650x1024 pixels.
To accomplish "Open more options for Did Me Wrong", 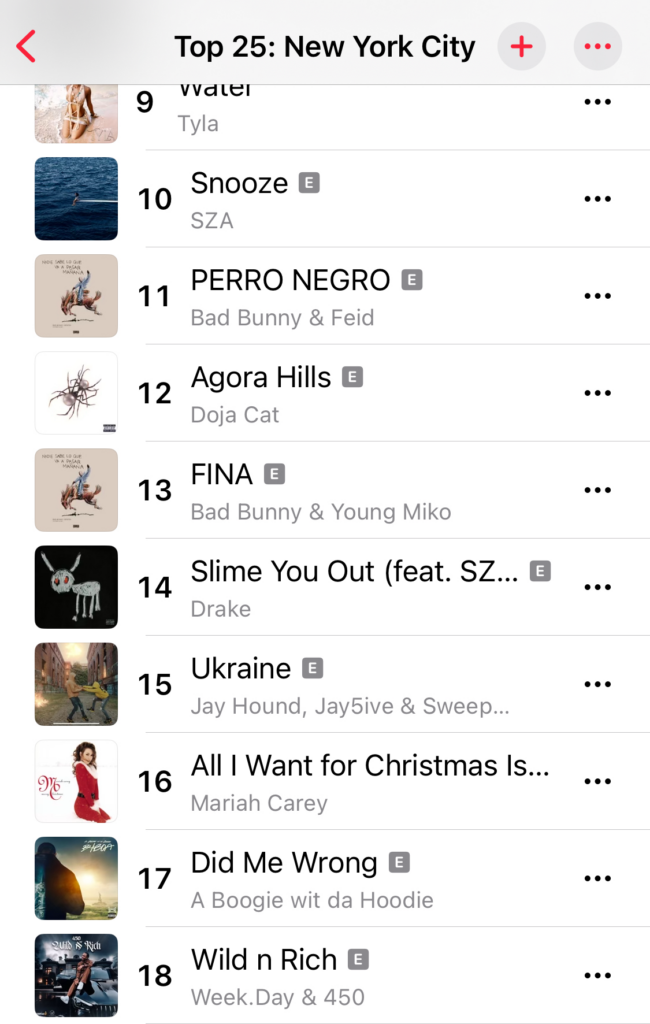I will (597, 878).
